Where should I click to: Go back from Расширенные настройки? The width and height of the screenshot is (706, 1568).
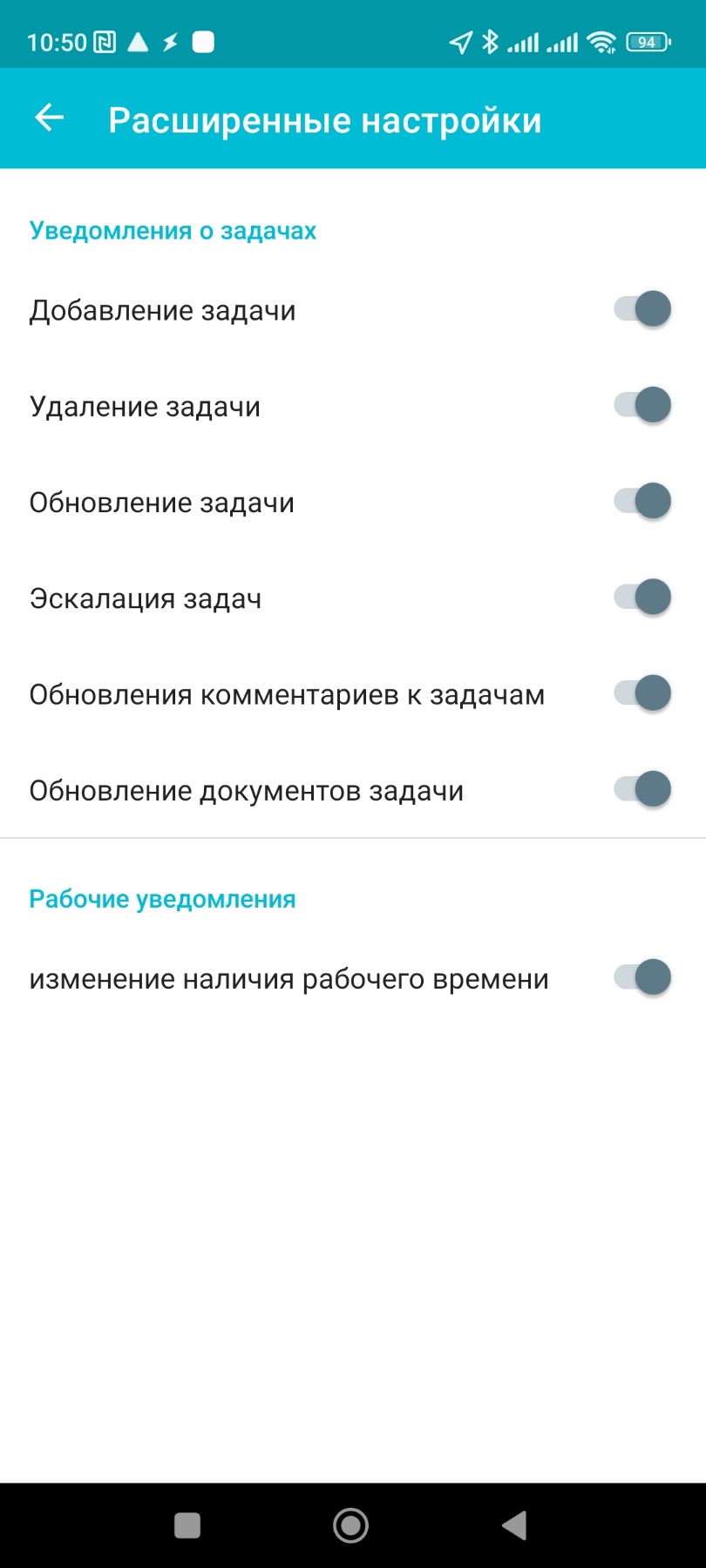coord(50,118)
